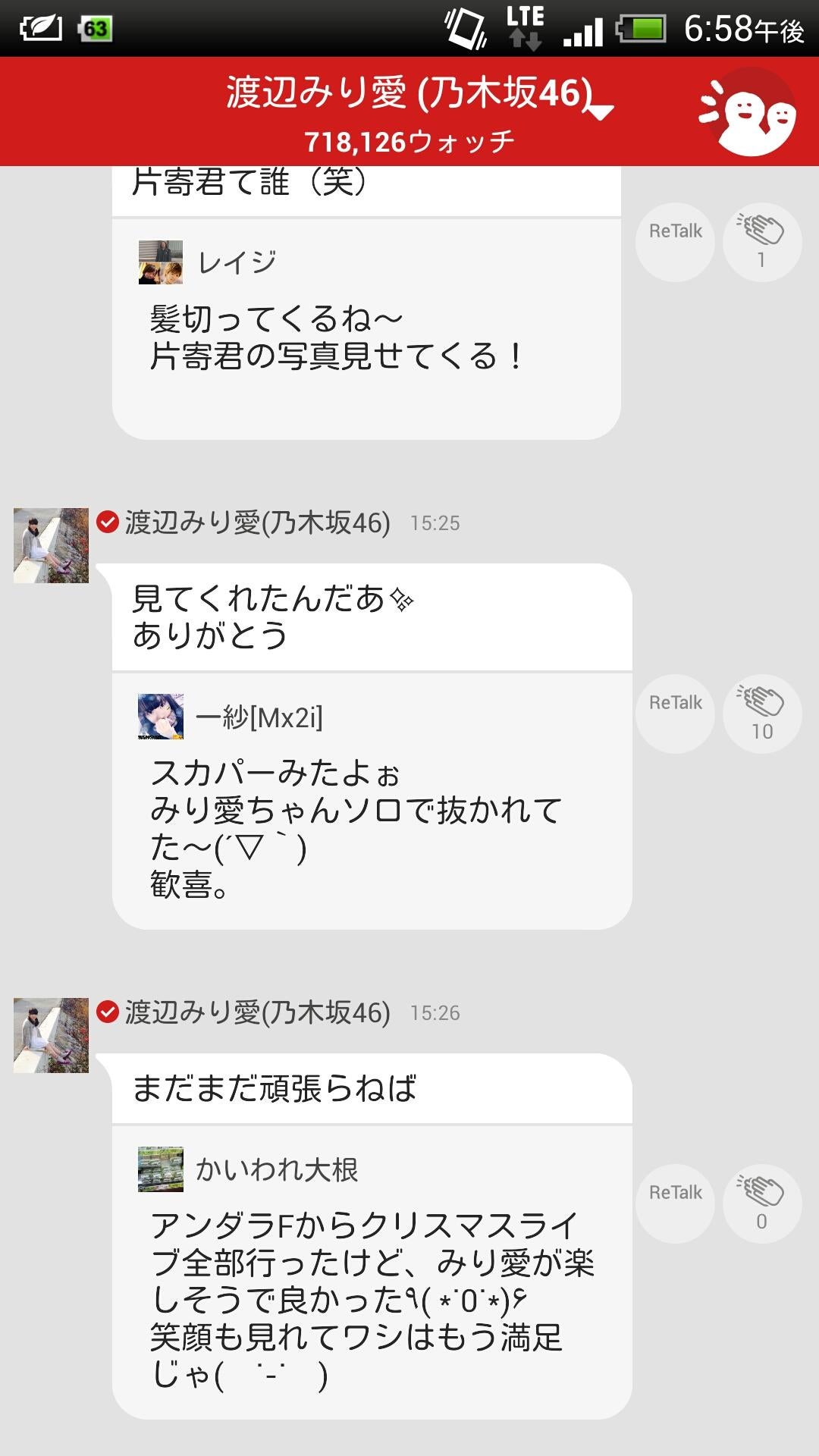Viewport: 819px width, 1456px height.
Task: ReTalk かいわれ大根's comment
Action: tap(673, 1202)
